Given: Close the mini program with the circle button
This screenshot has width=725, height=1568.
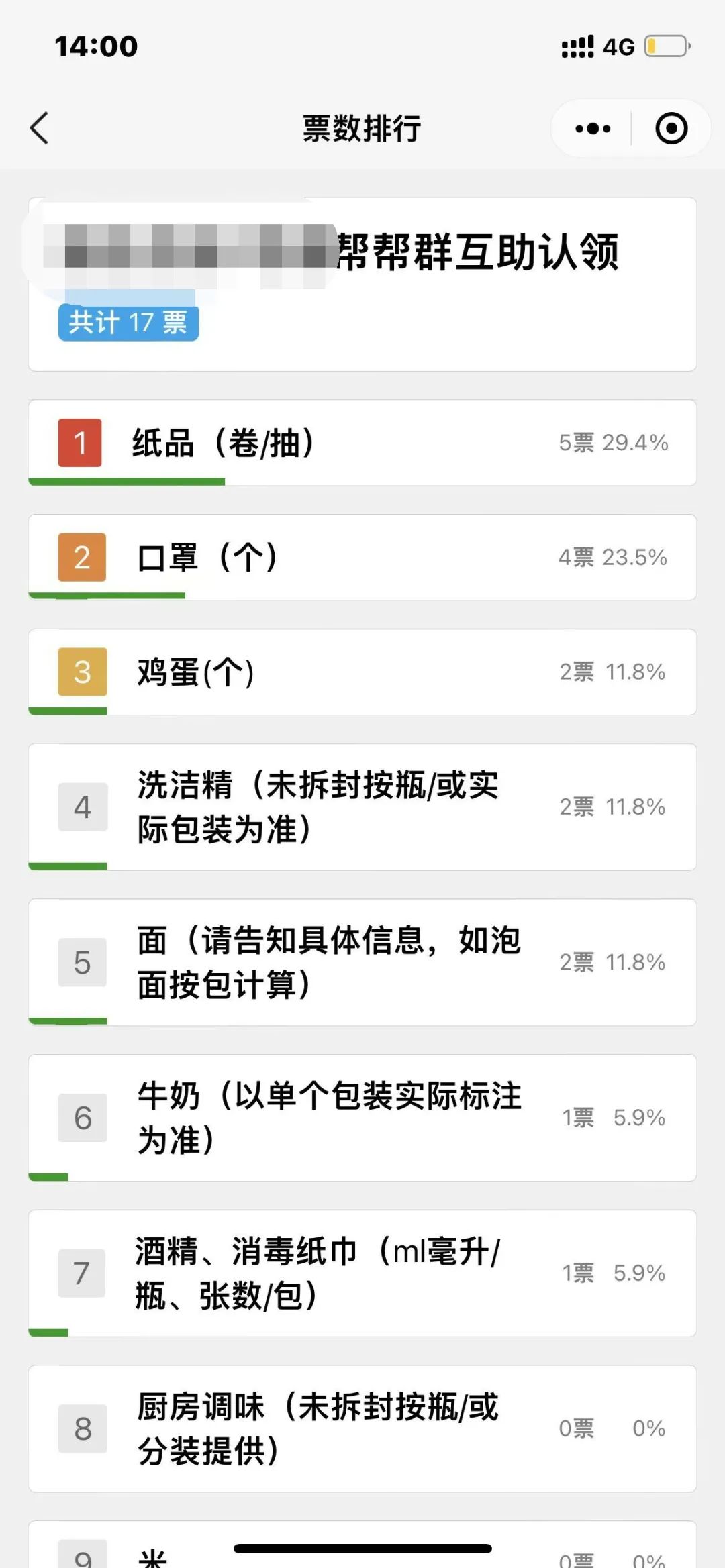Looking at the screenshot, I should [x=671, y=128].
